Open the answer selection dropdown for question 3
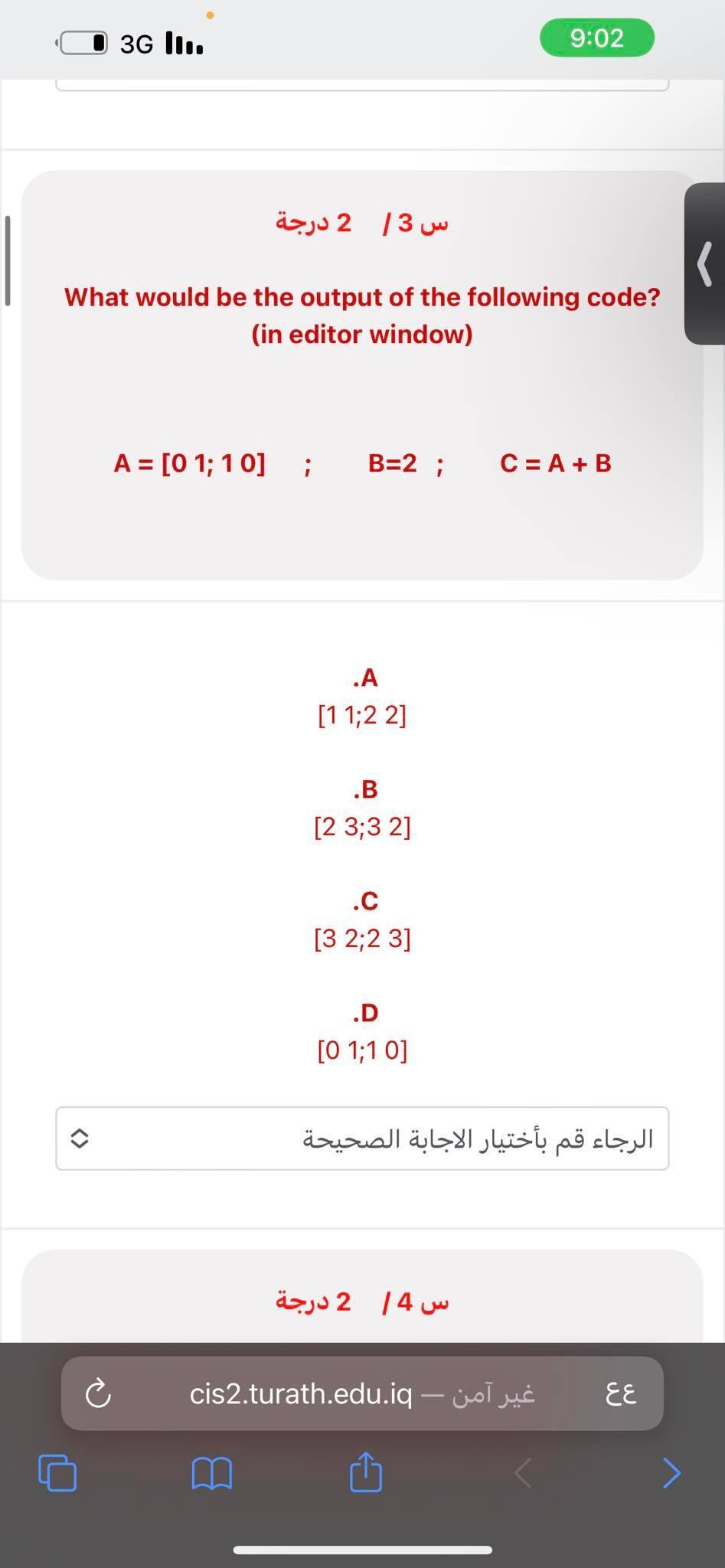Image resolution: width=725 pixels, height=1568 pixels. coord(362,1138)
